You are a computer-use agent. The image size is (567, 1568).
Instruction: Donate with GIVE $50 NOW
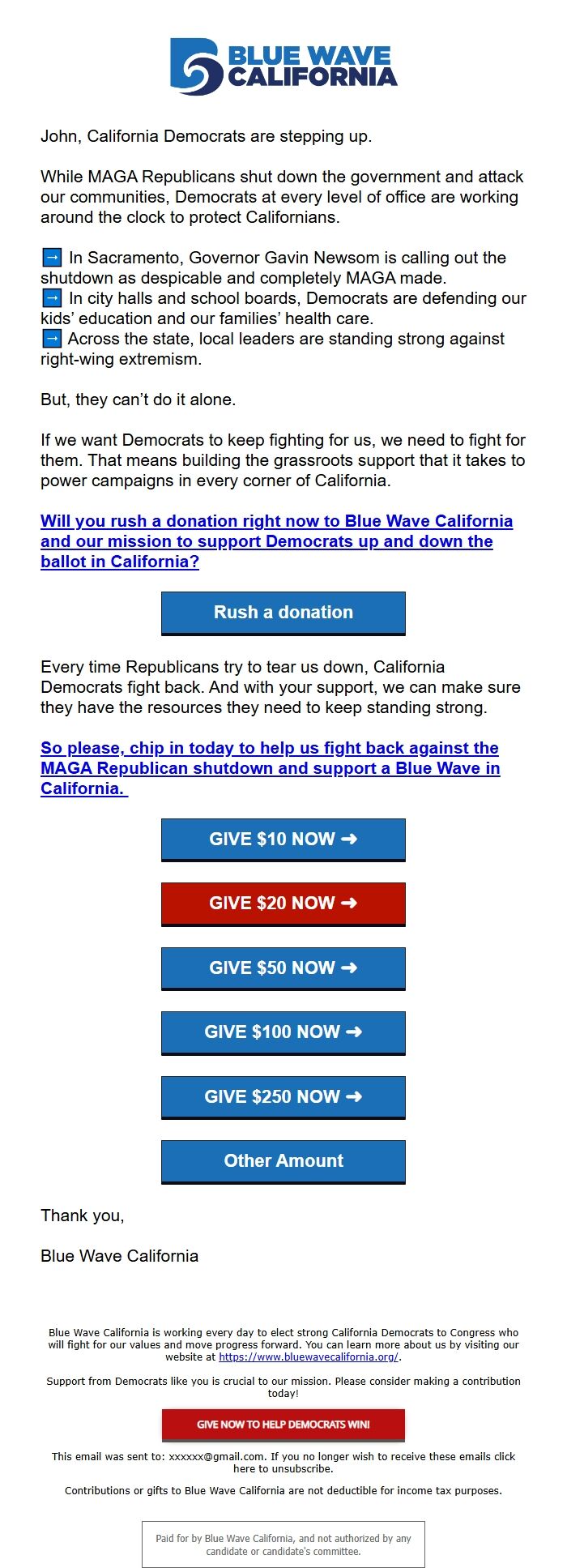[x=283, y=968]
